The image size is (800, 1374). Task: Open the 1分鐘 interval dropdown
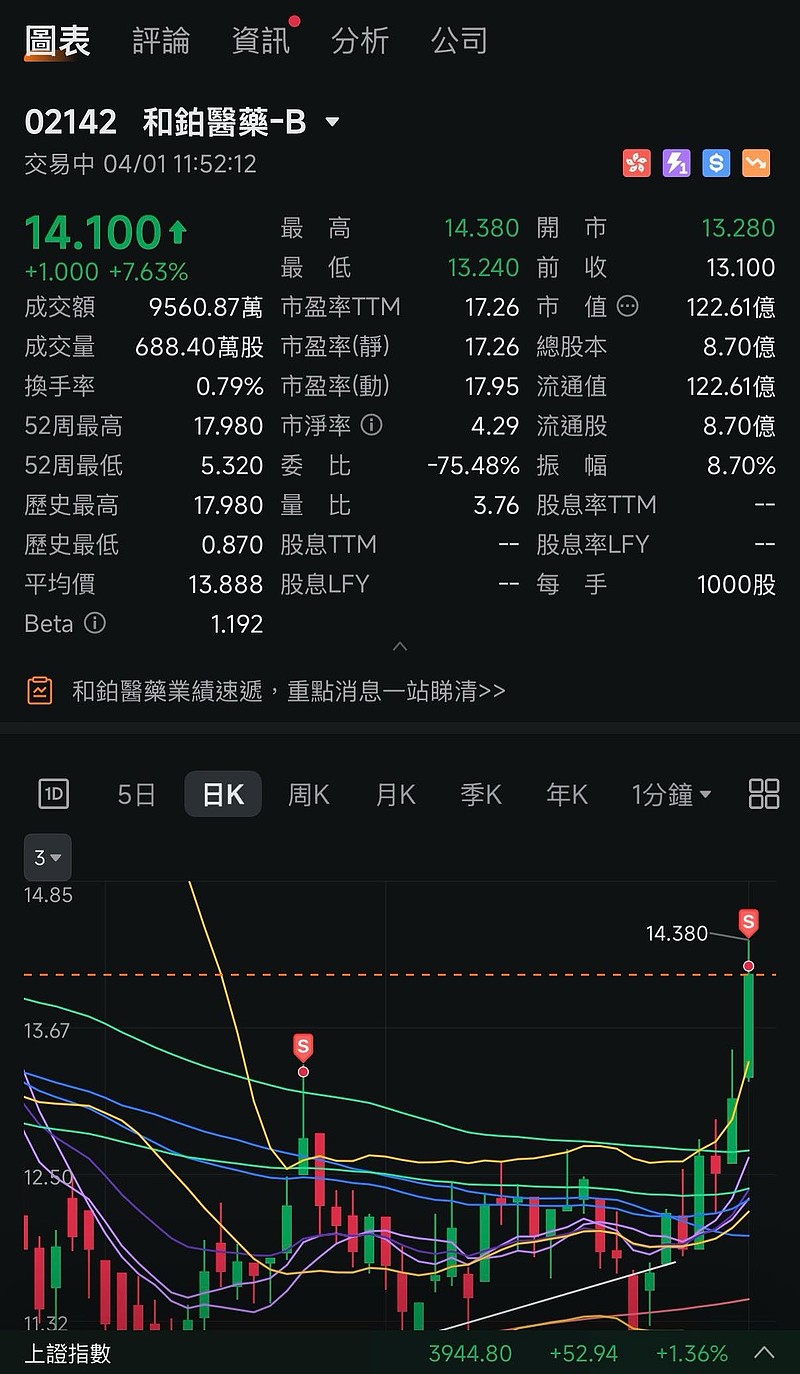(671, 795)
